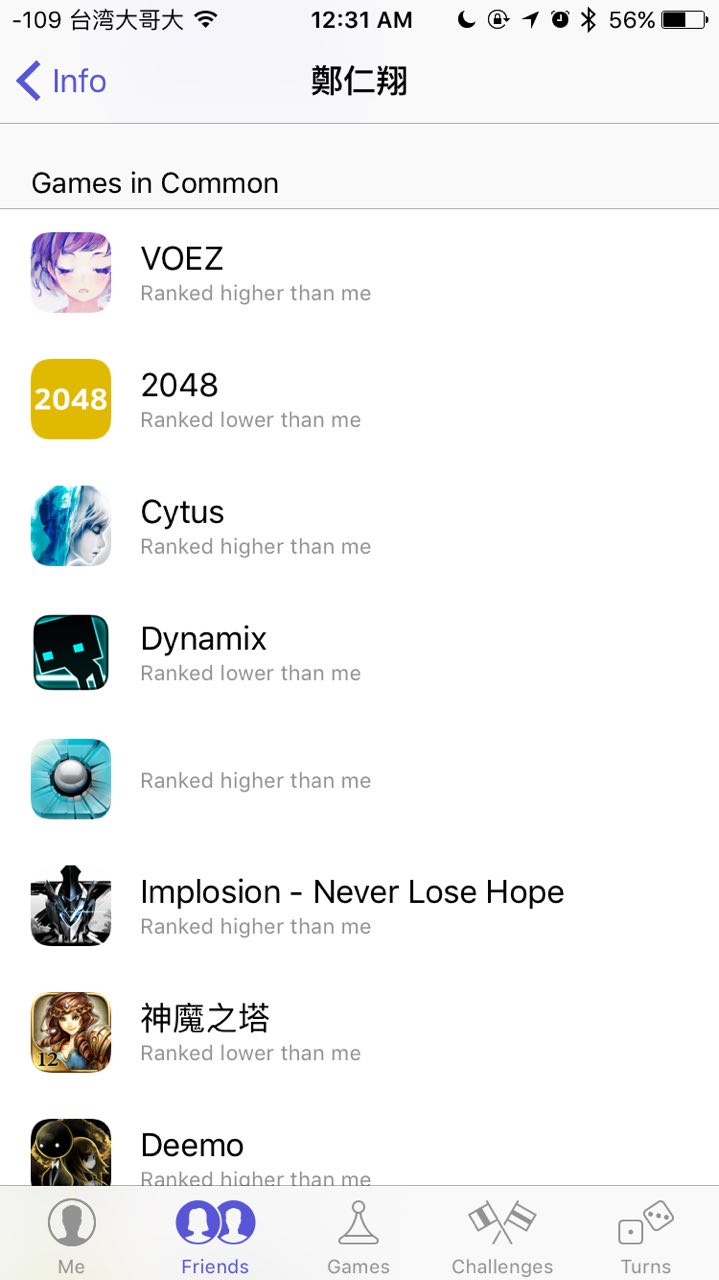Go to the Turns tab

[x=645, y=1237]
